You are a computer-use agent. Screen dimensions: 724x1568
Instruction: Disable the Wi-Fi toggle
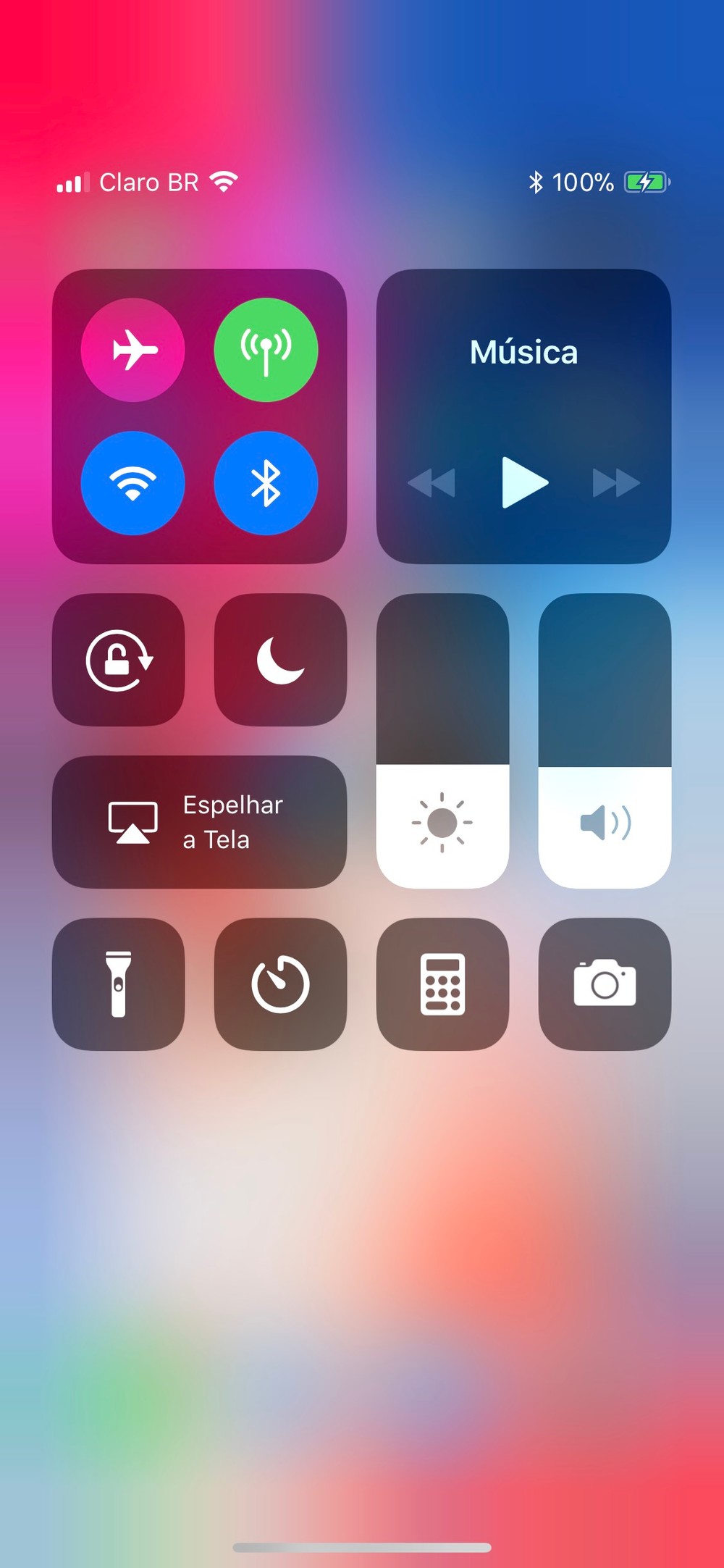(133, 483)
